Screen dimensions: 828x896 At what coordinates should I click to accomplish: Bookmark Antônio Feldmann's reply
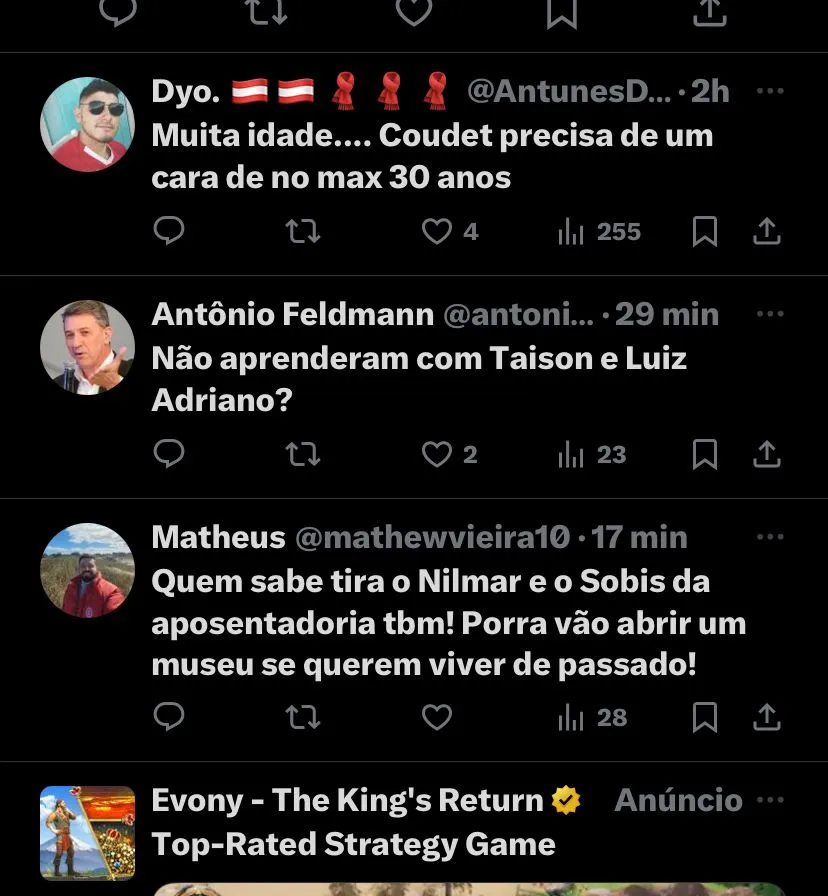tap(705, 455)
